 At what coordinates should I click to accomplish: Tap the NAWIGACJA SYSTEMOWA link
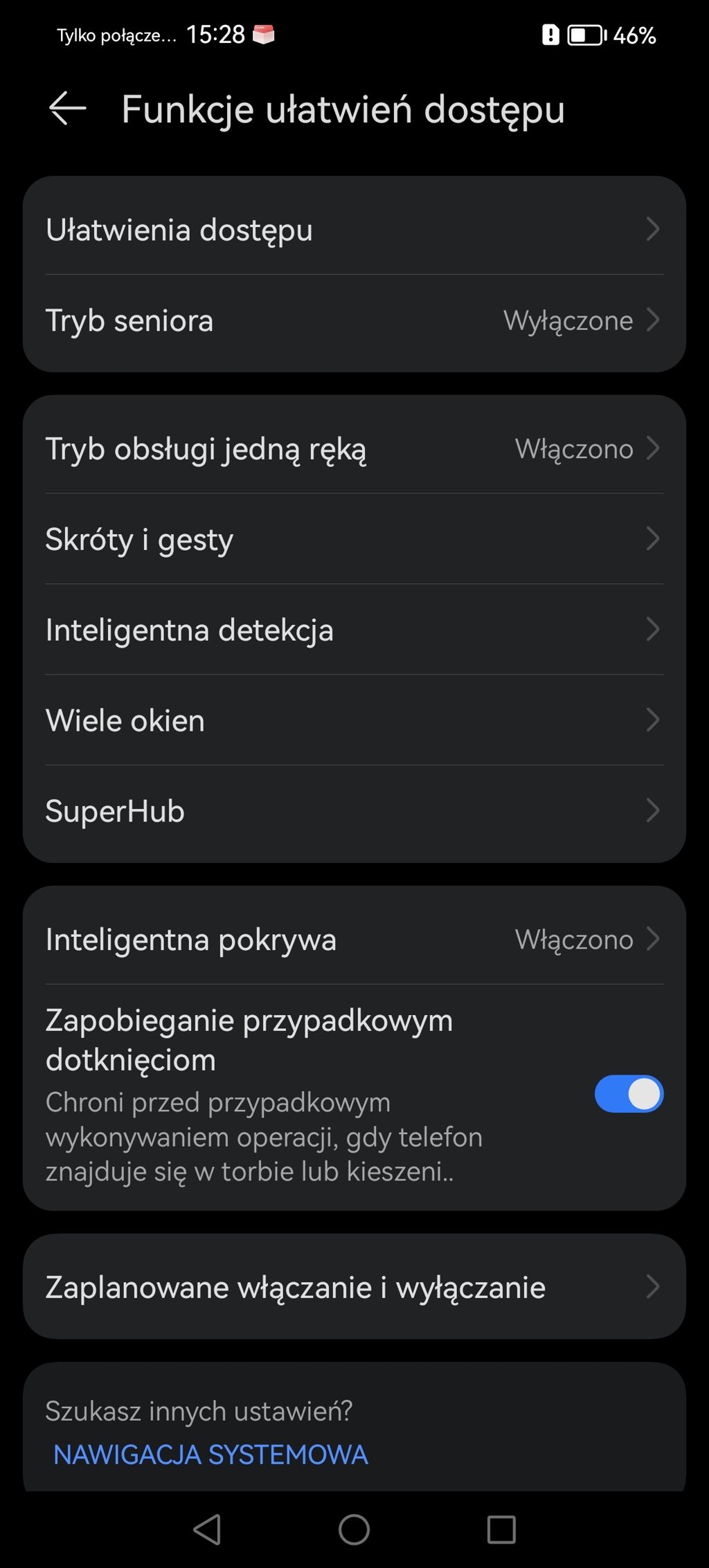click(x=210, y=1454)
